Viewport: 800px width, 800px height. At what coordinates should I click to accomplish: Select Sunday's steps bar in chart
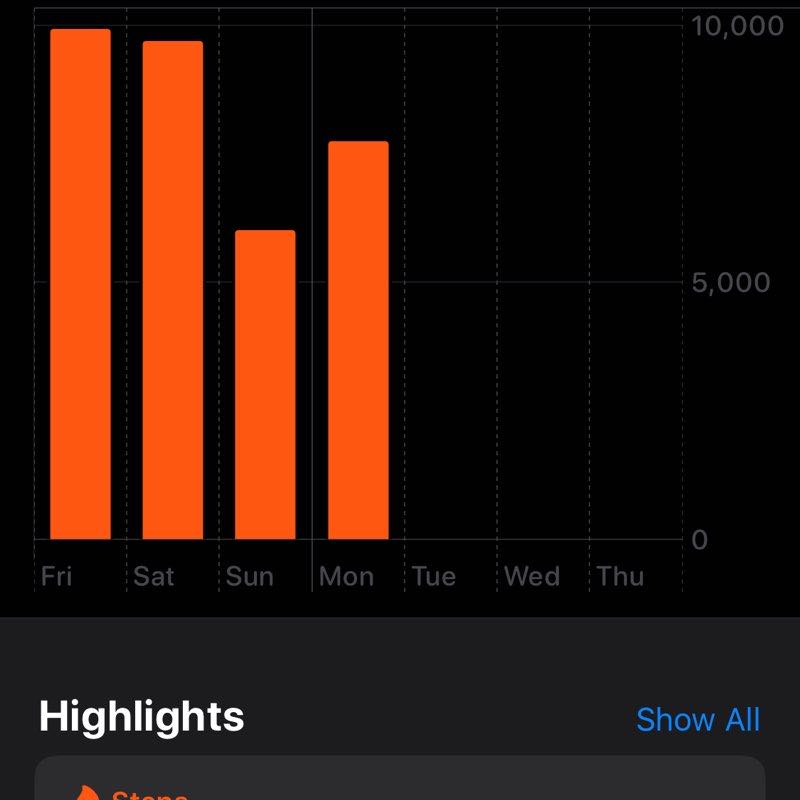[265, 385]
